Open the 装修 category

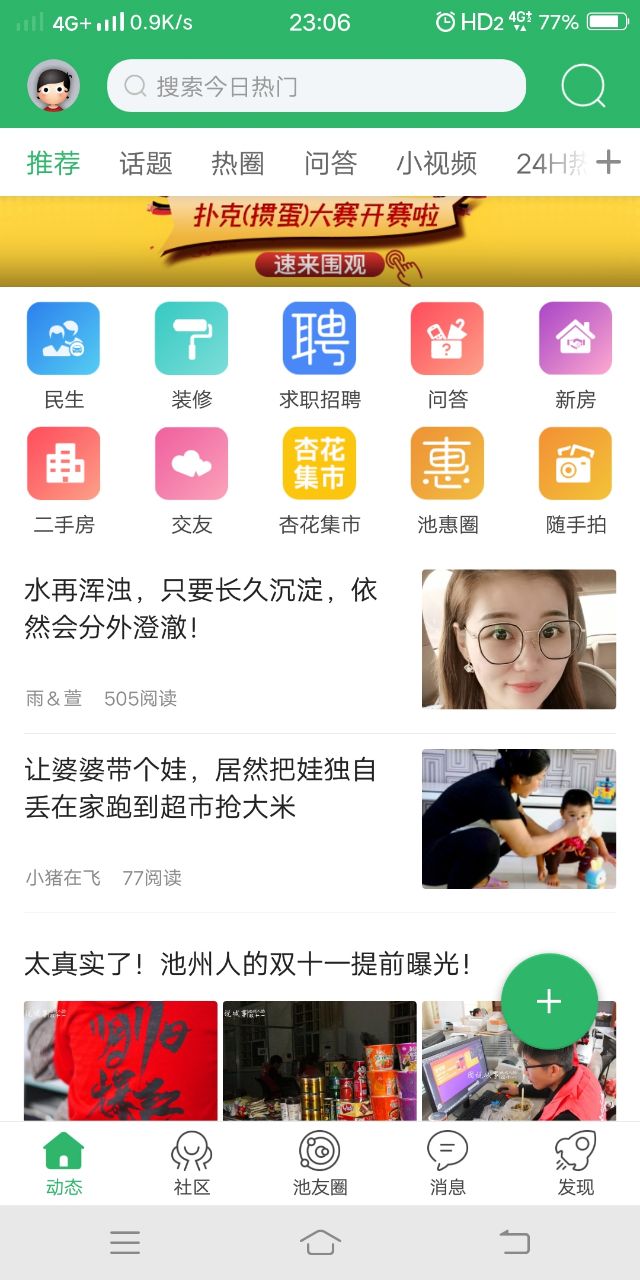pos(192,355)
